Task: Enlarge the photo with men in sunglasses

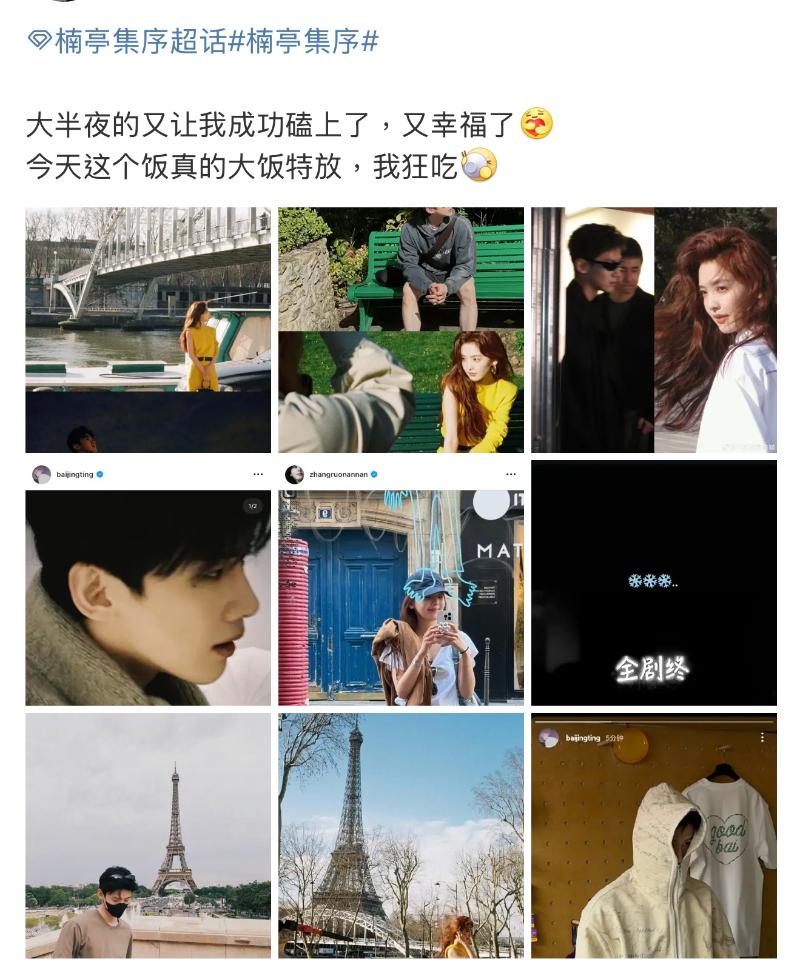Action: click(x=654, y=330)
